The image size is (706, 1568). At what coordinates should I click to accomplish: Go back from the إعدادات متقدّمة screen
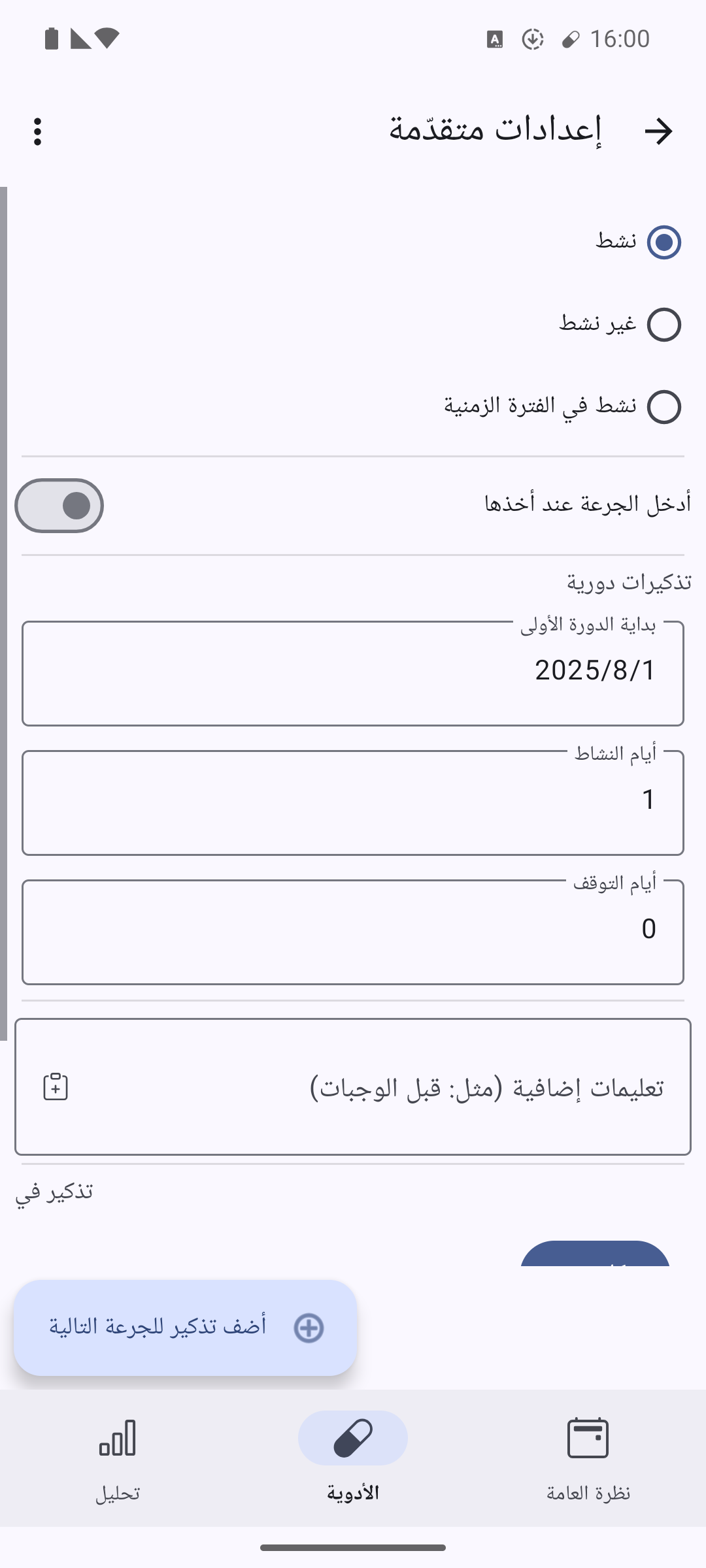(x=658, y=131)
